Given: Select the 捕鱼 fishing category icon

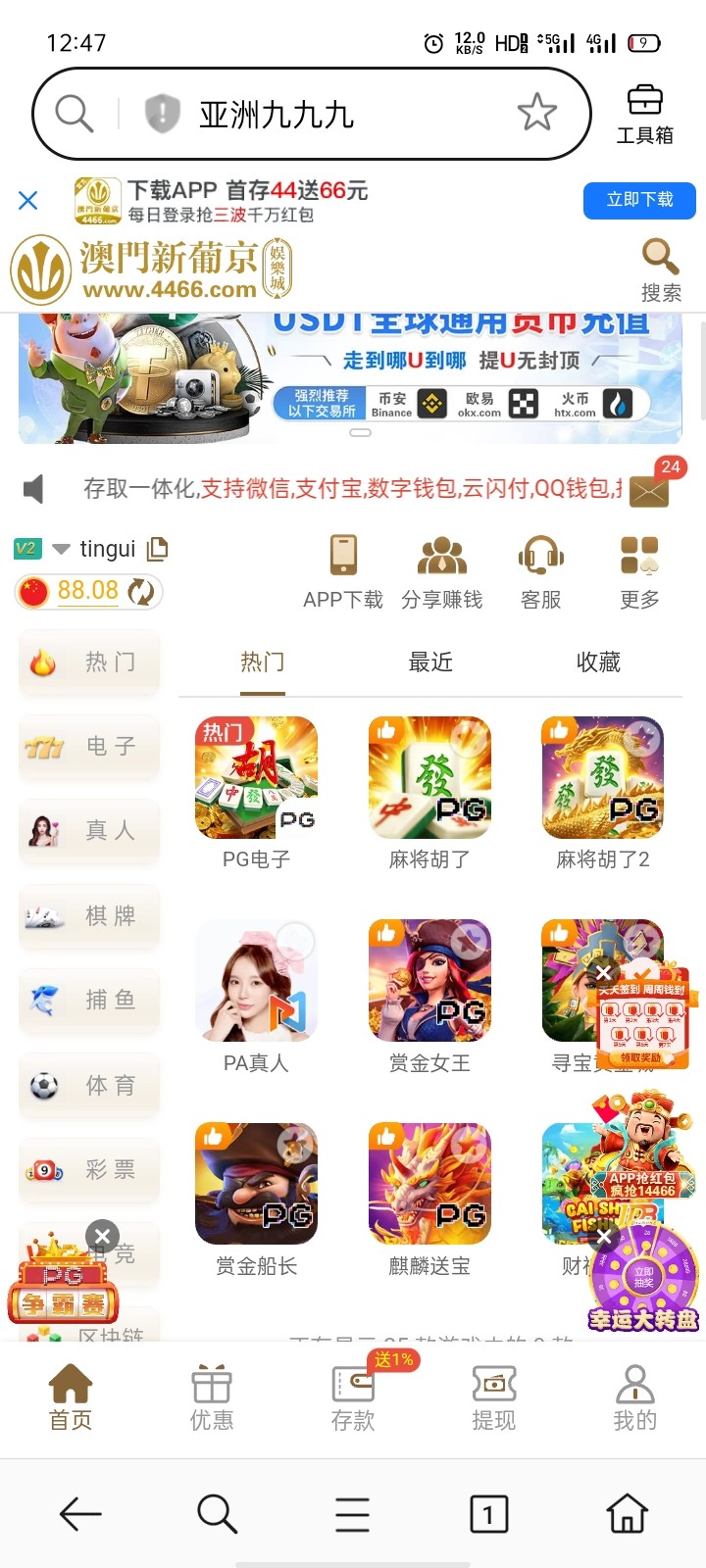Looking at the screenshot, I should click(x=88, y=1000).
